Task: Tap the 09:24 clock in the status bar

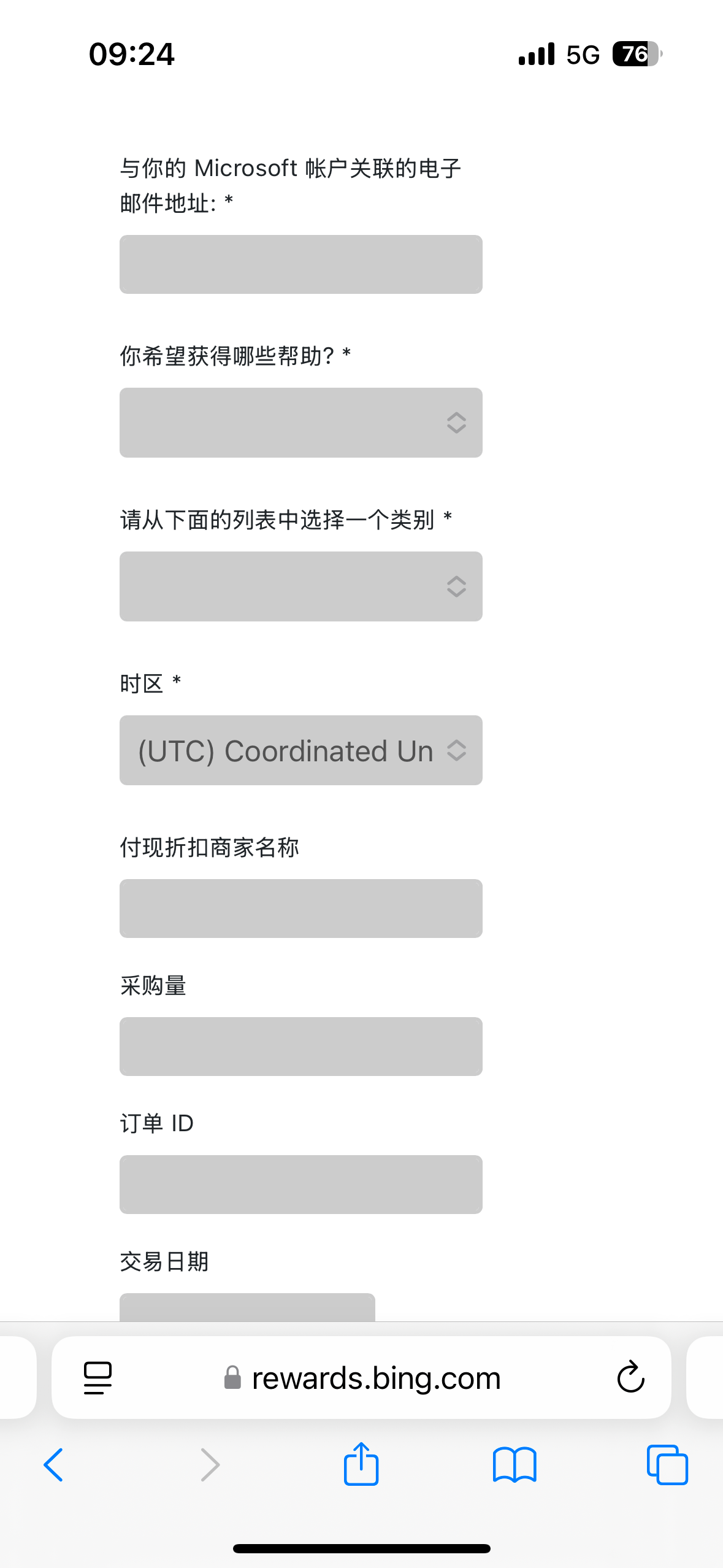Action: pos(132,55)
